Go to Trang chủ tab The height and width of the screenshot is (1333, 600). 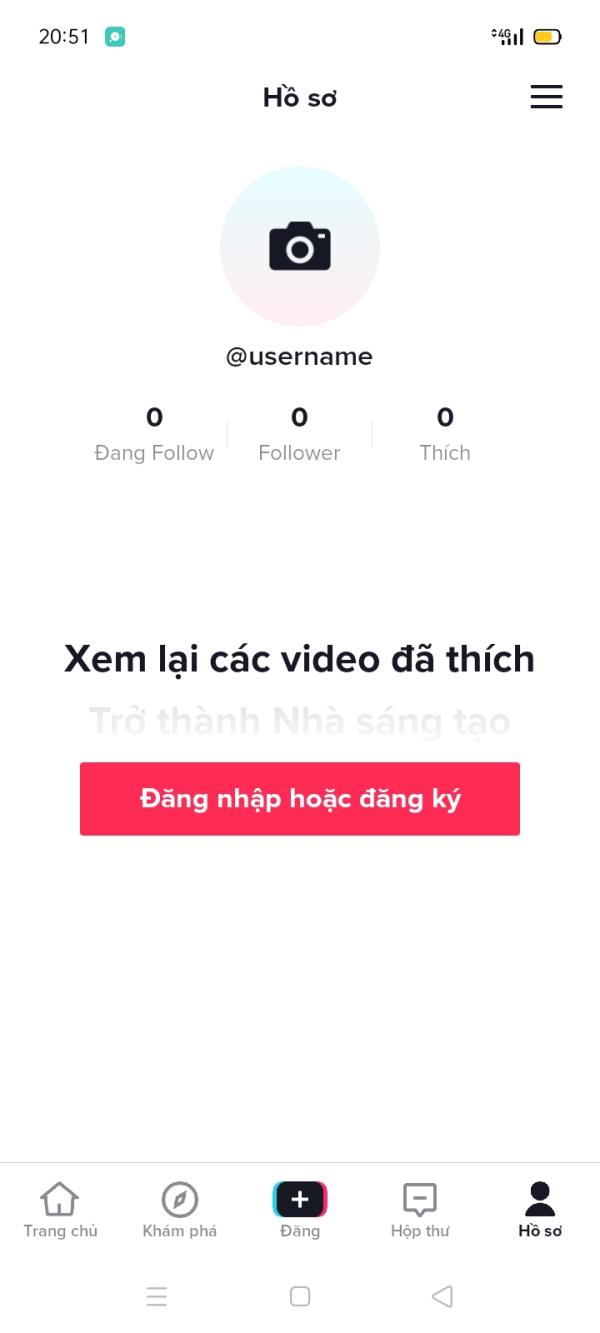(x=60, y=1210)
